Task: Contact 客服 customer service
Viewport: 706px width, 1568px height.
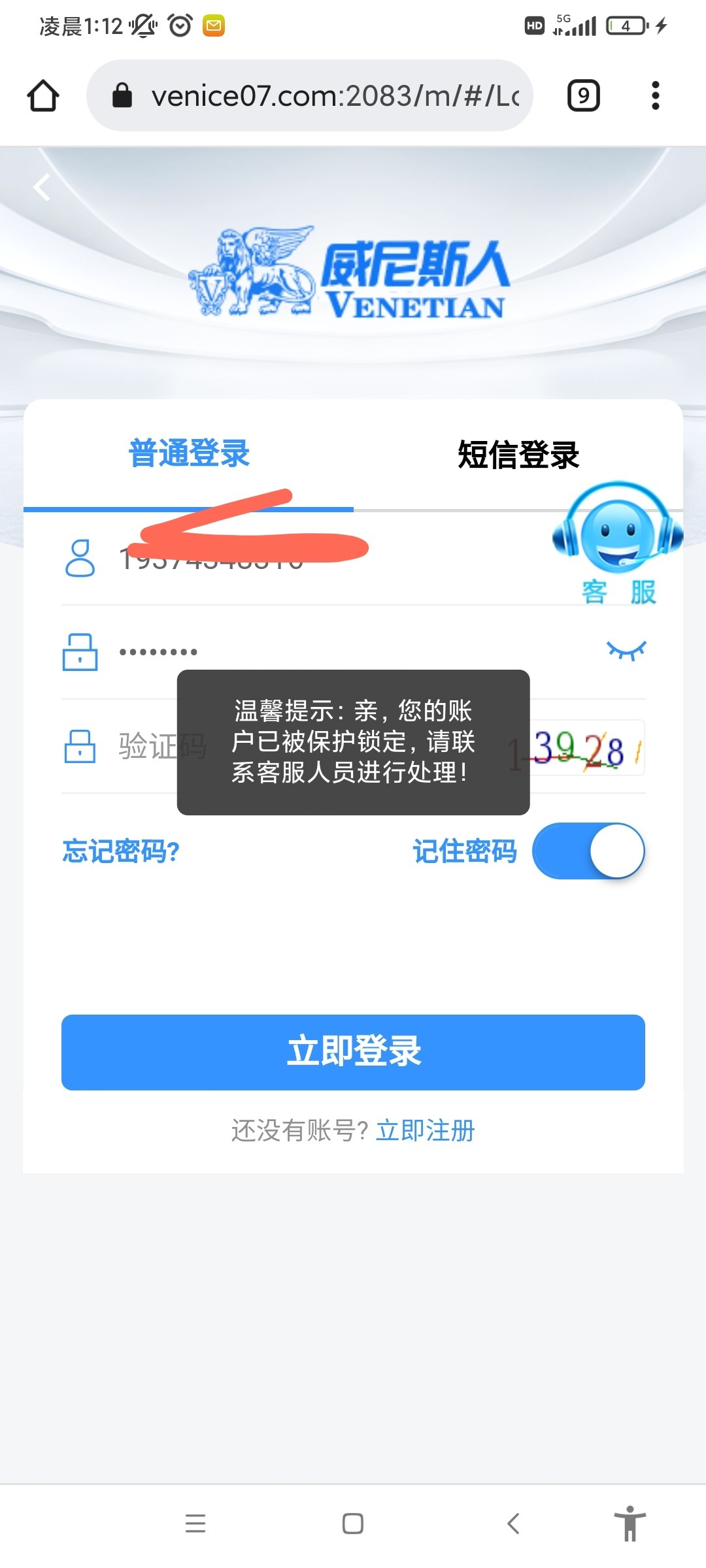Action: pos(618,544)
